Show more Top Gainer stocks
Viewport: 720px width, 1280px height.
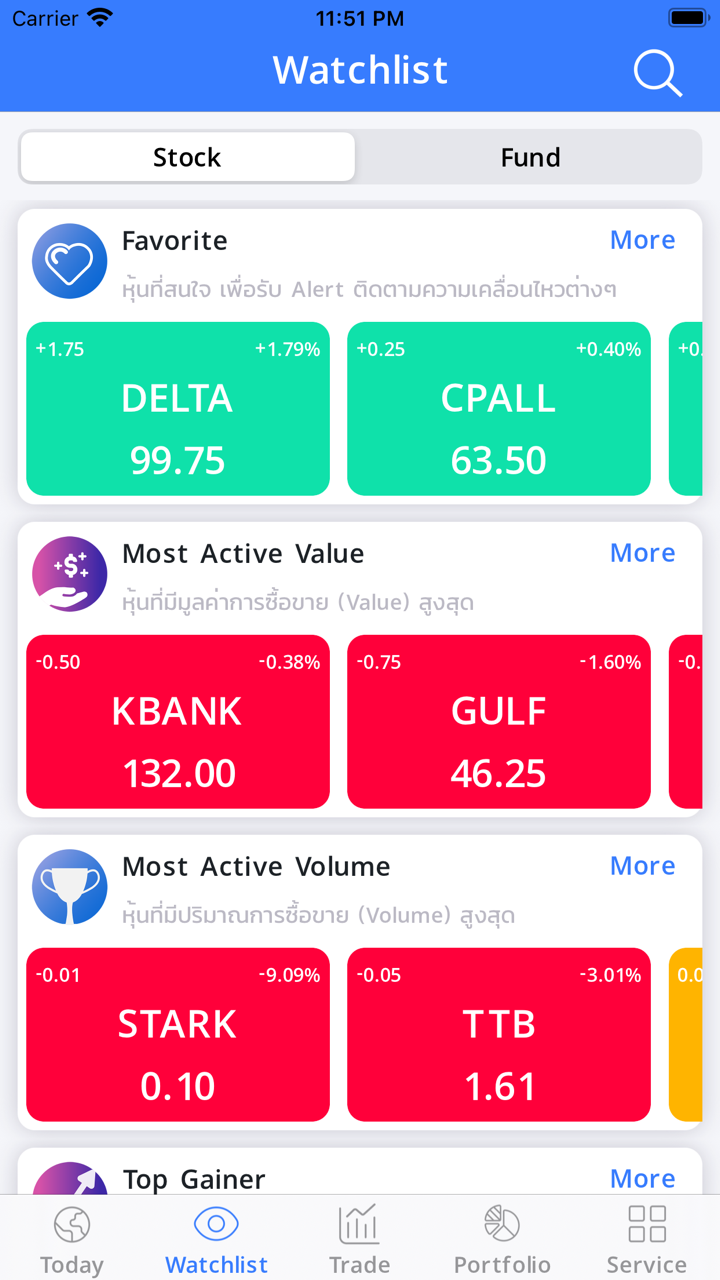coord(642,1178)
